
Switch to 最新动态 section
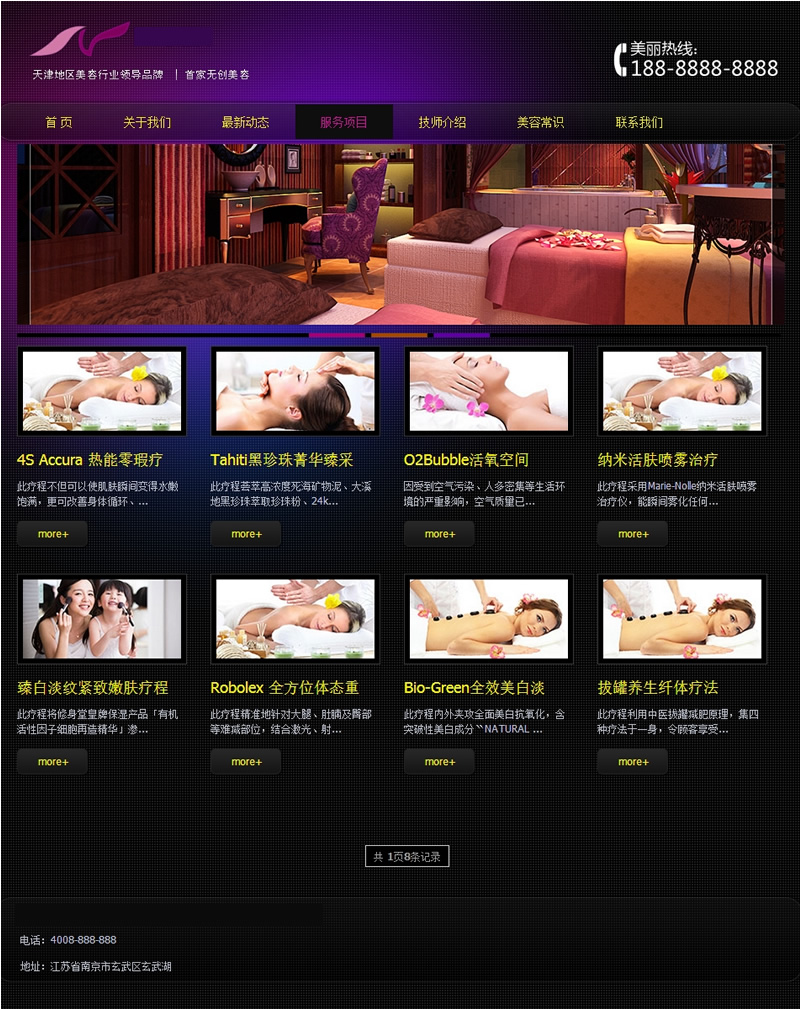pyautogui.click(x=245, y=122)
